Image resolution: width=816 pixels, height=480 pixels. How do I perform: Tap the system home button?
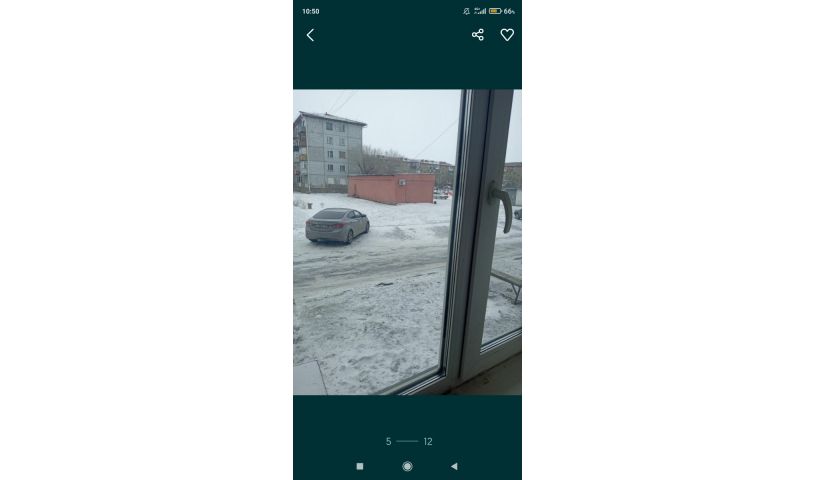(x=407, y=466)
